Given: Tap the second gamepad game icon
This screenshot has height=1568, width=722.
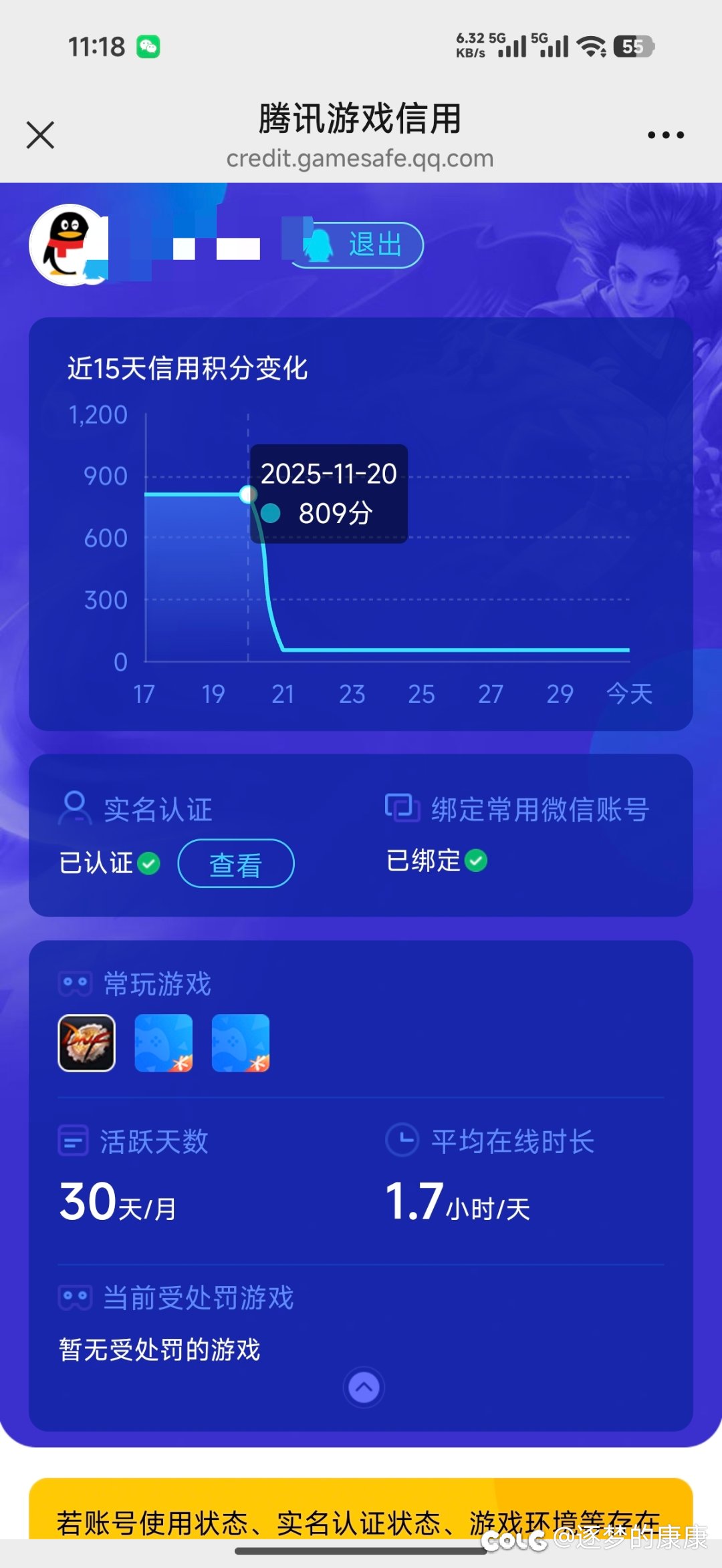Looking at the screenshot, I should point(164,1043).
